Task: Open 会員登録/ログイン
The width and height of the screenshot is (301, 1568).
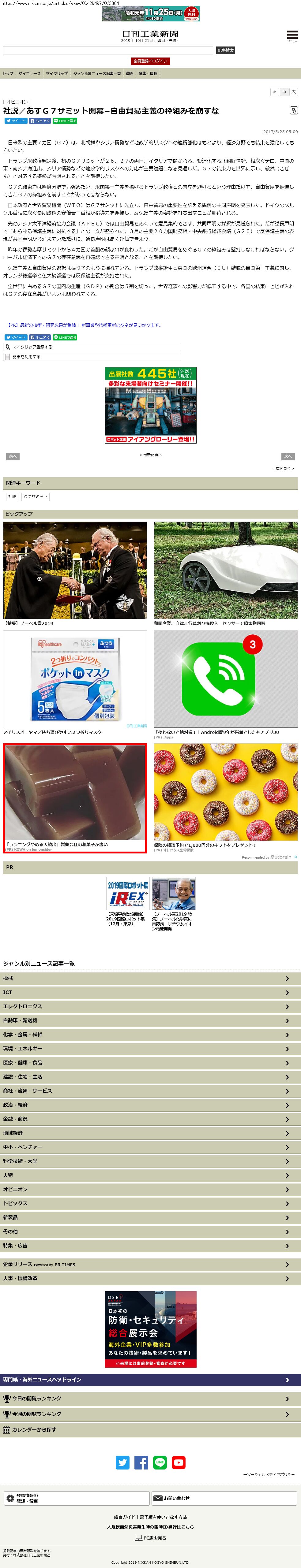Action: point(151,61)
